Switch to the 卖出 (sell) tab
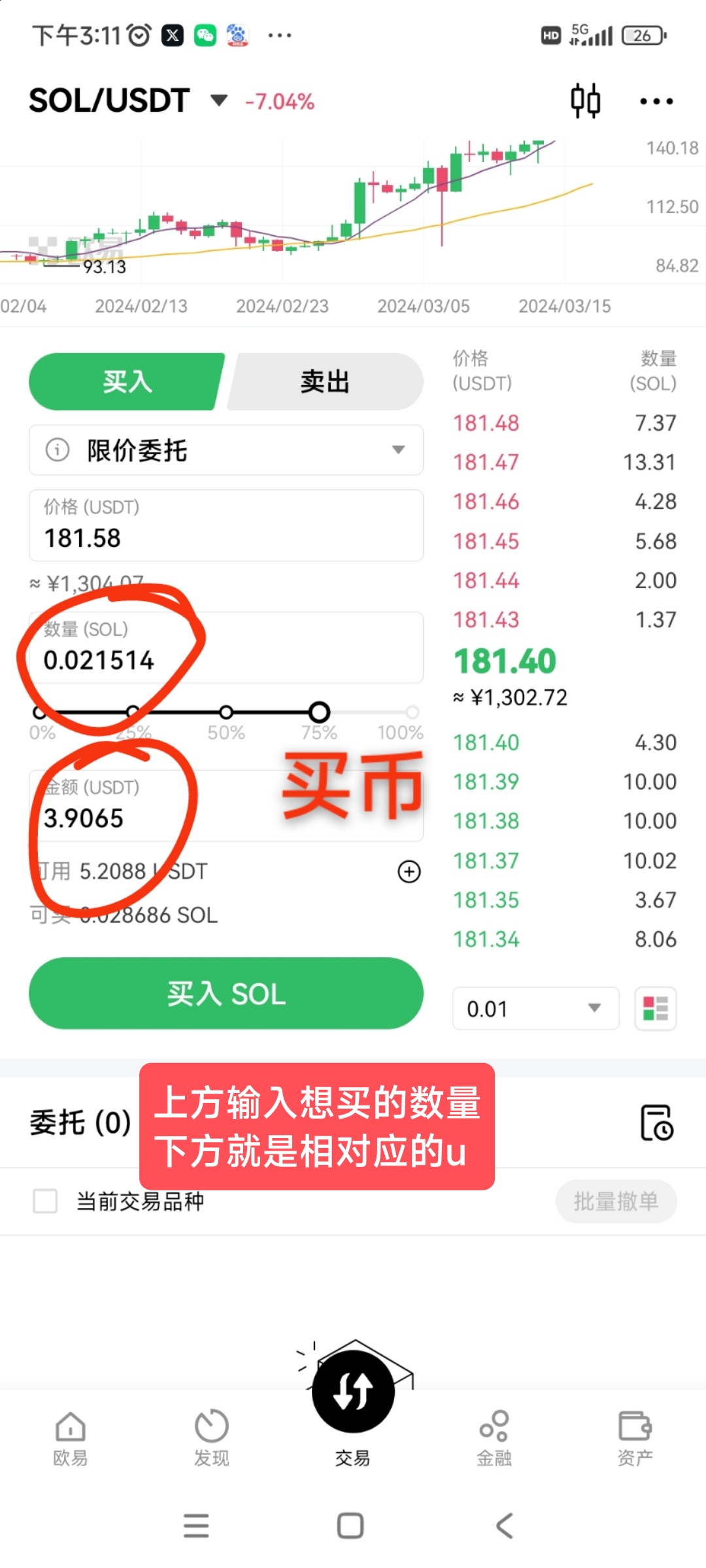Screen dimensions: 706x1568 pos(325,382)
